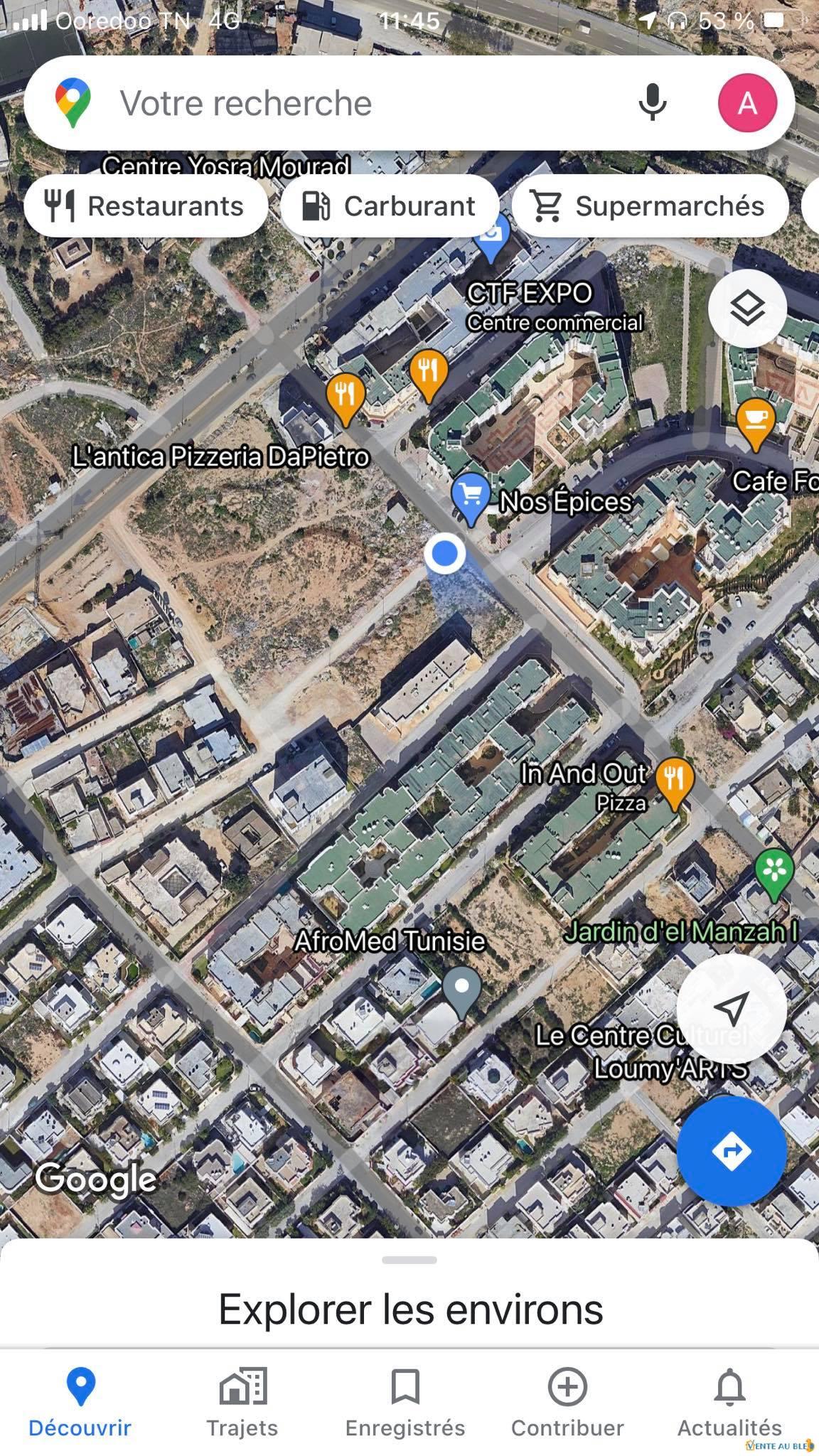Open the map layers selector

point(746,309)
